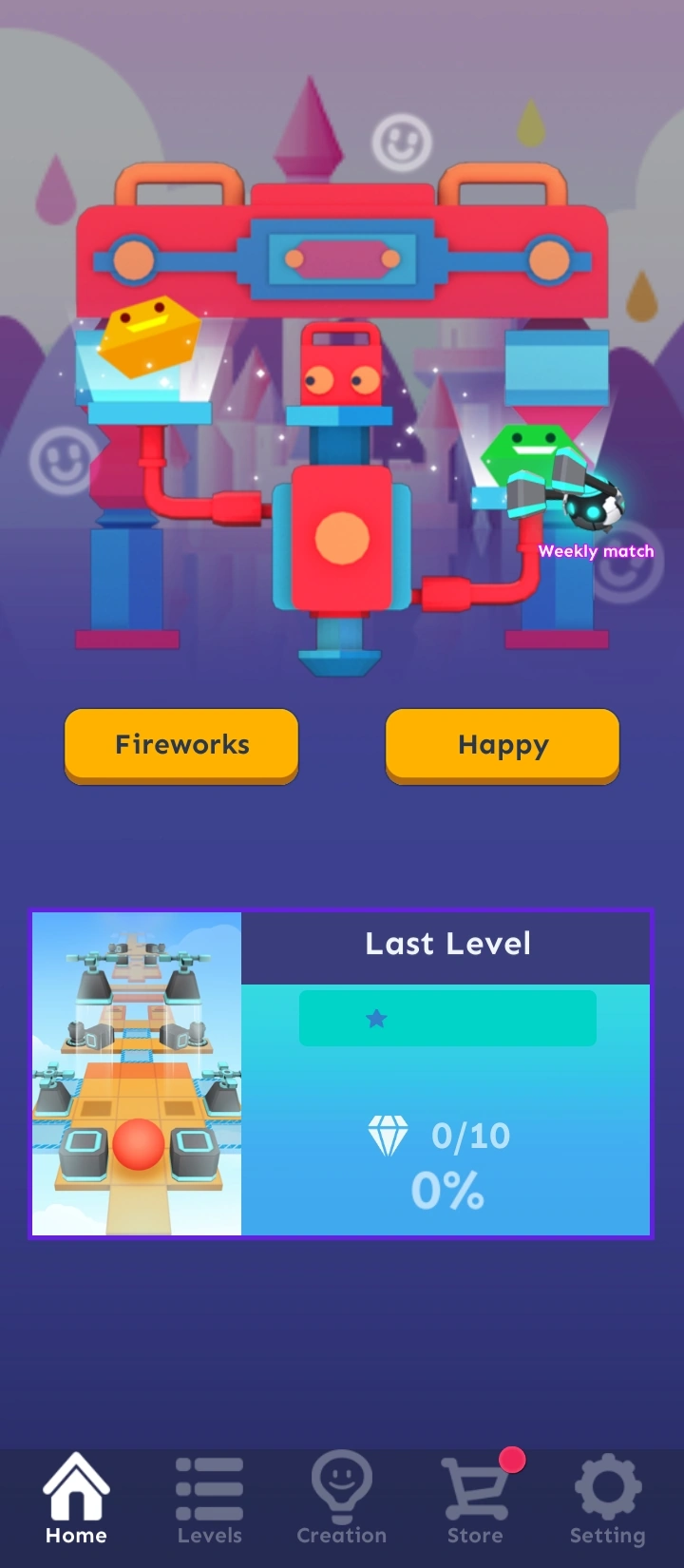This screenshot has height=1568, width=684.
Task: Open the Weekly match icon
Action: click(592, 508)
